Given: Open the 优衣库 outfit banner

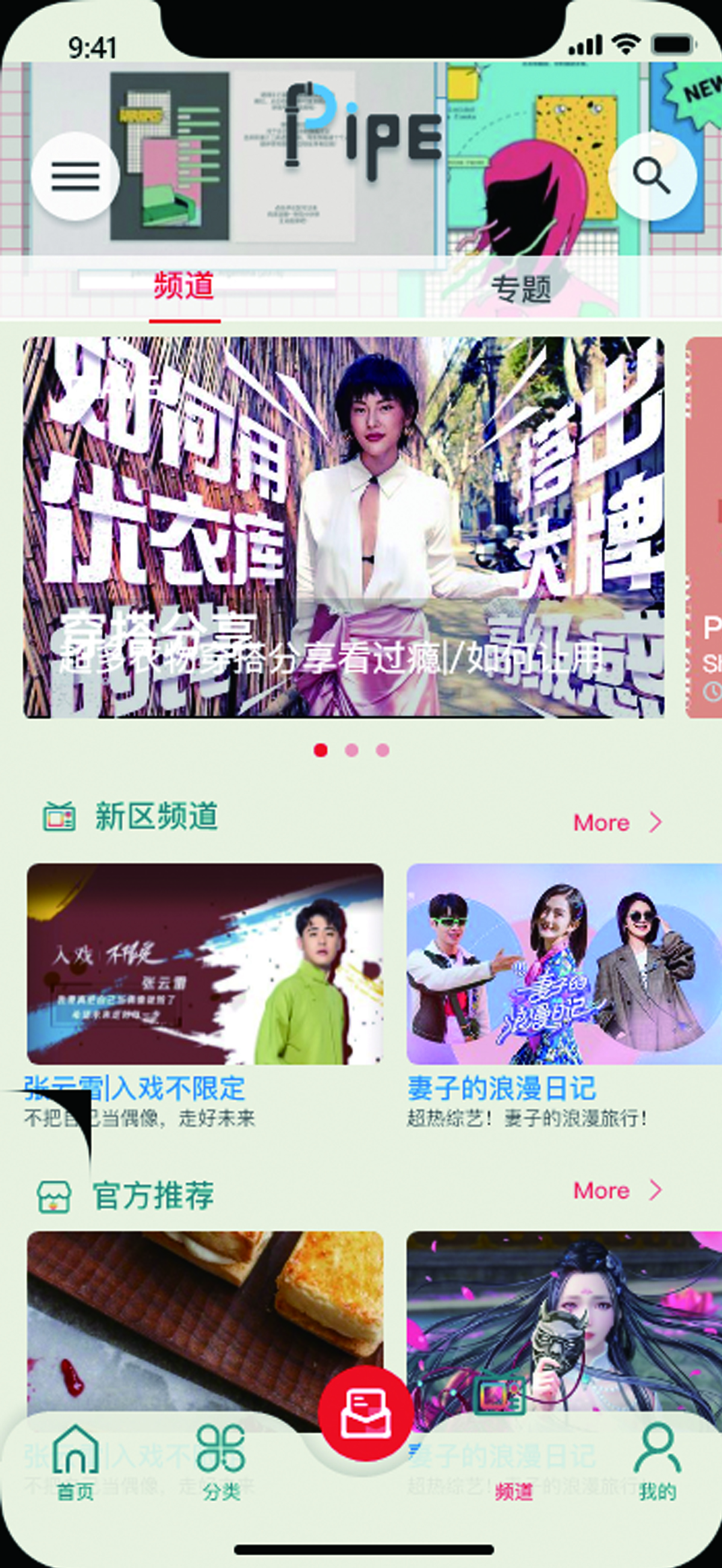Looking at the screenshot, I should (344, 527).
